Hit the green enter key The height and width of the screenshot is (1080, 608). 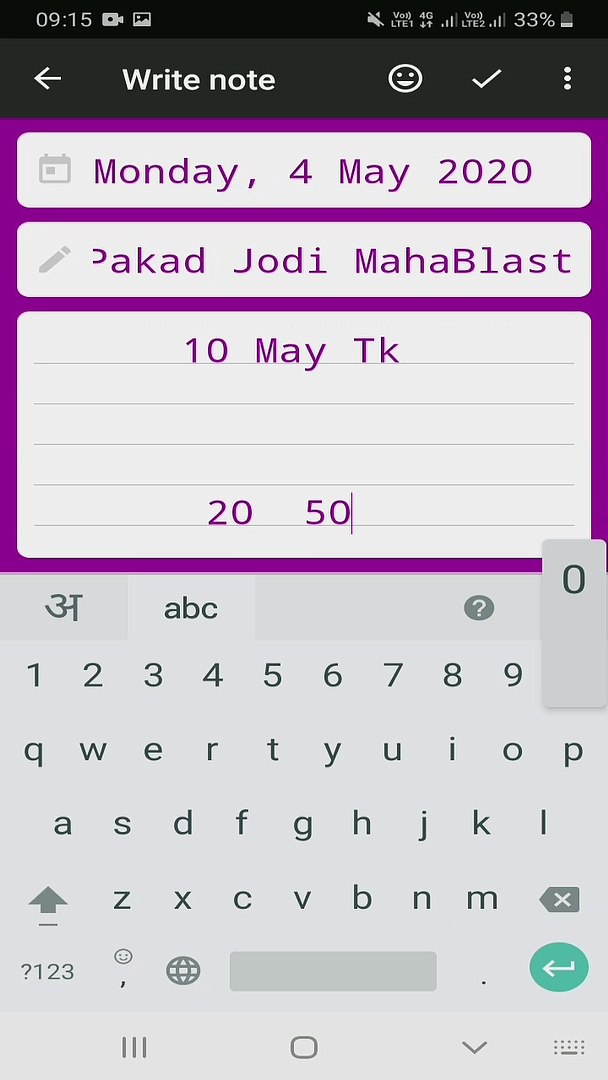point(559,968)
